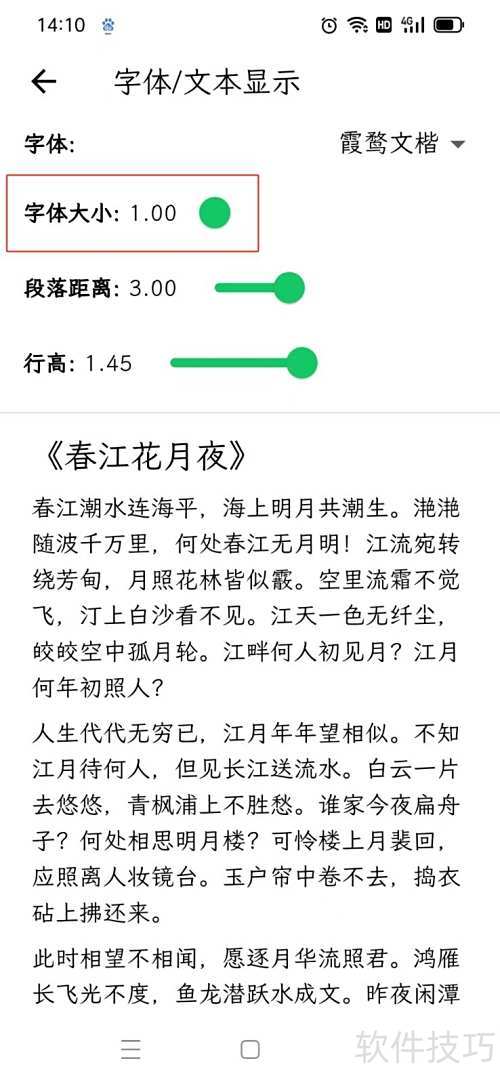The image size is (500, 1084).
Task: Go back using the arrow icon
Action: point(44,82)
